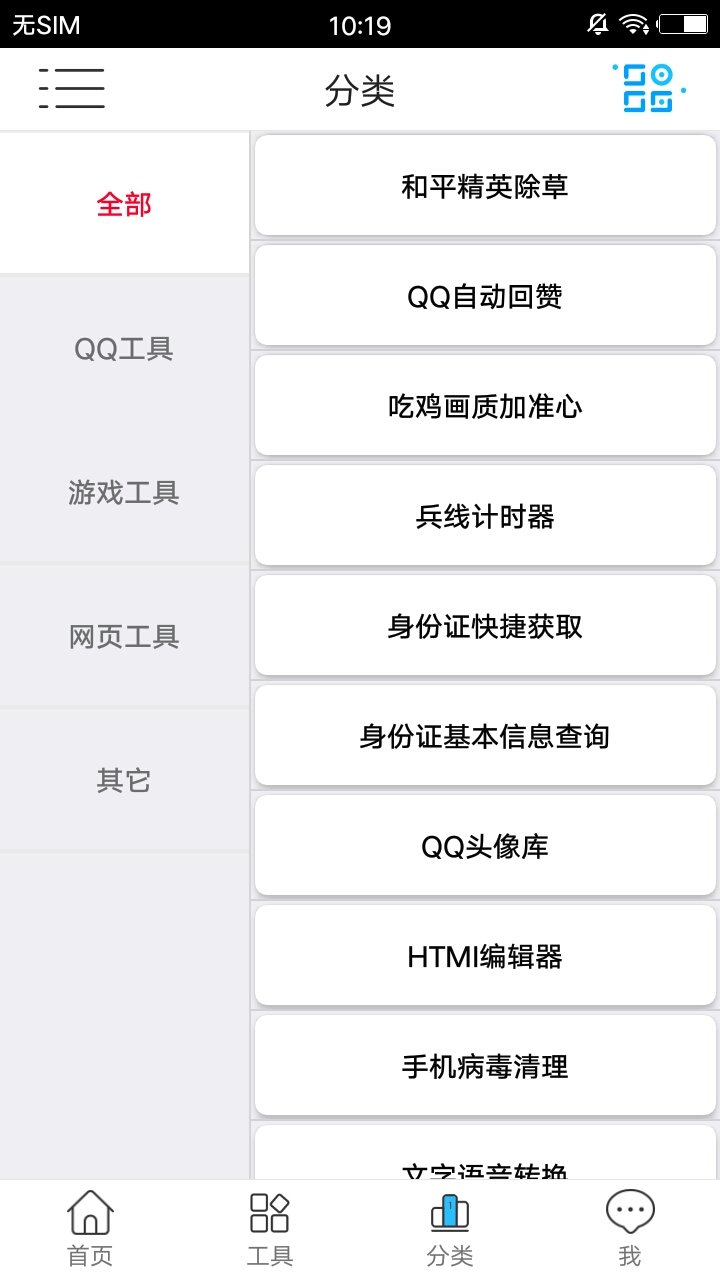Go to the 首页 tab
Screen dimensions: 720x1280
[90, 1230]
